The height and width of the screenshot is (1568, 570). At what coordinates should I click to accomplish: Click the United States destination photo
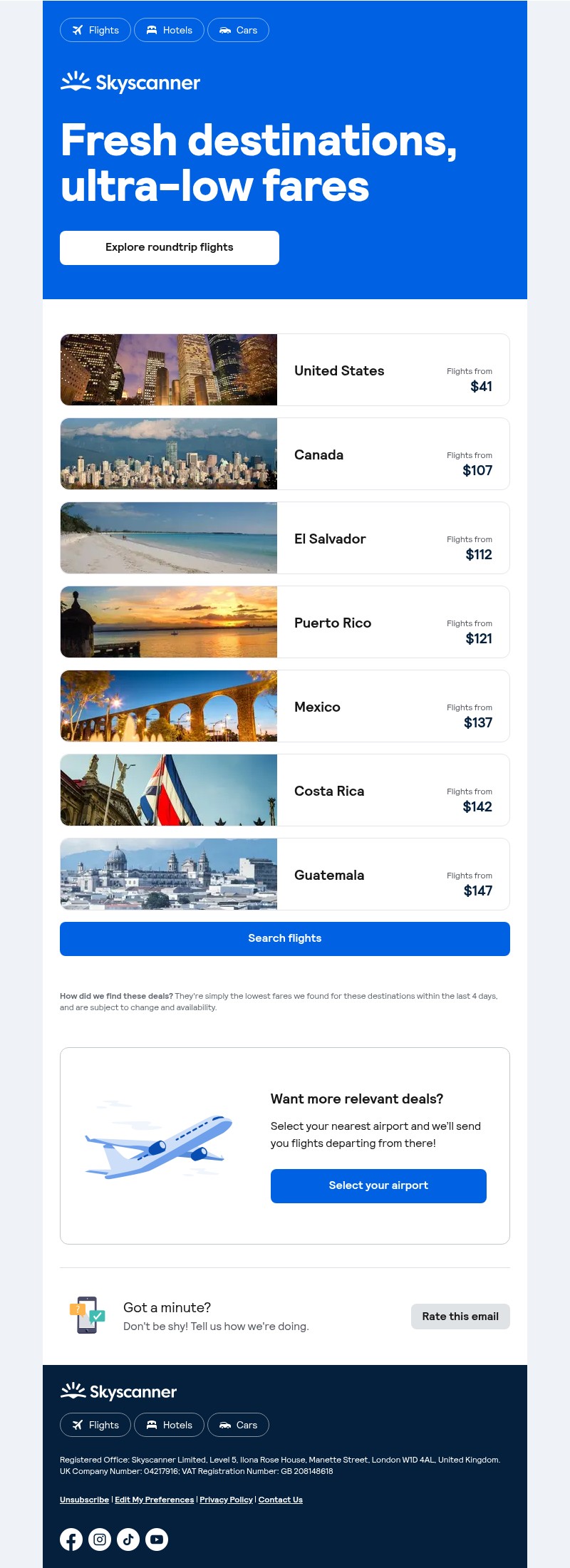168,369
